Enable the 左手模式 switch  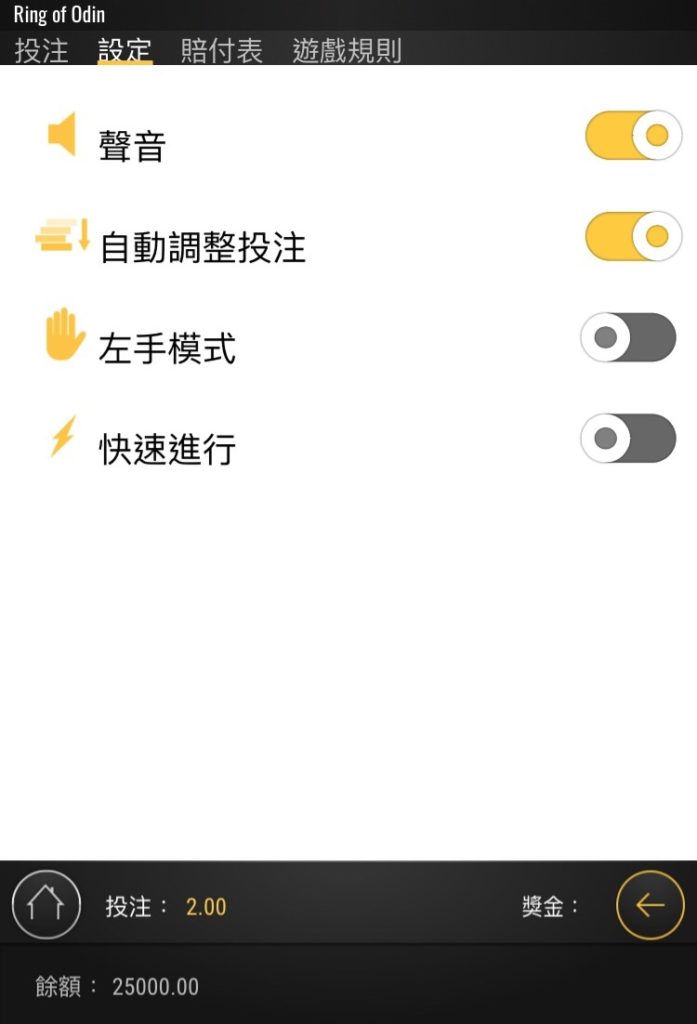click(629, 338)
